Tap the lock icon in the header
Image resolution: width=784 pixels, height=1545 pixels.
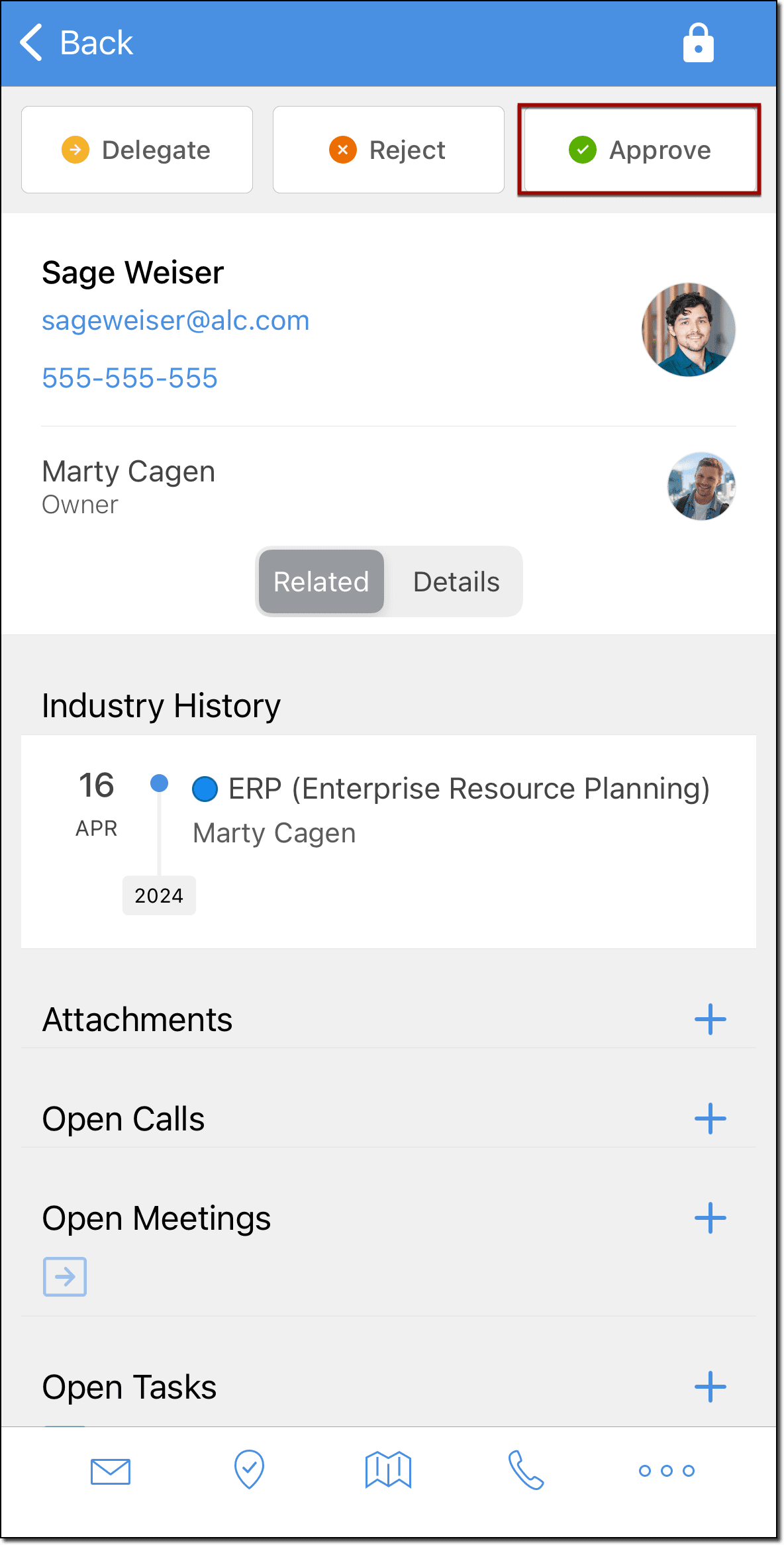pyautogui.click(x=698, y=44)
